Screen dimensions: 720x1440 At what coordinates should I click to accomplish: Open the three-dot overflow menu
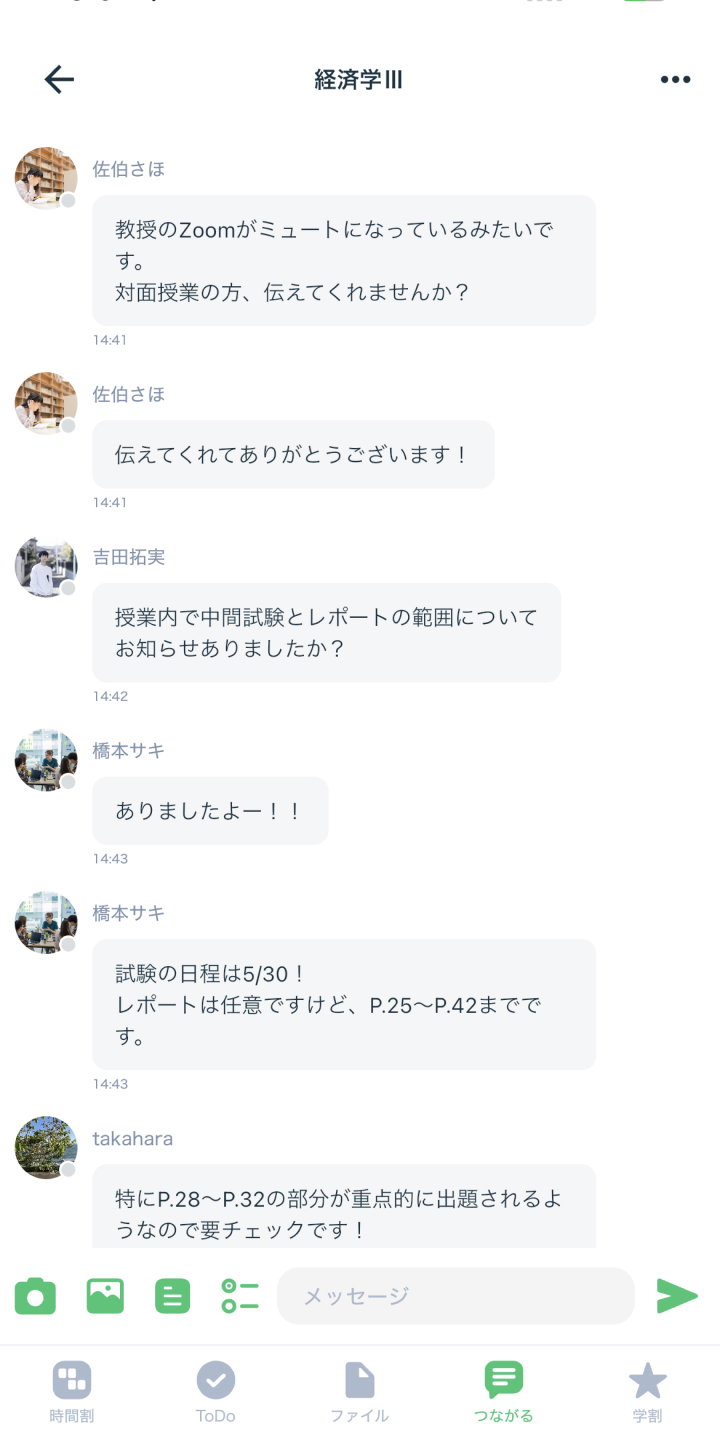(675, 80)
